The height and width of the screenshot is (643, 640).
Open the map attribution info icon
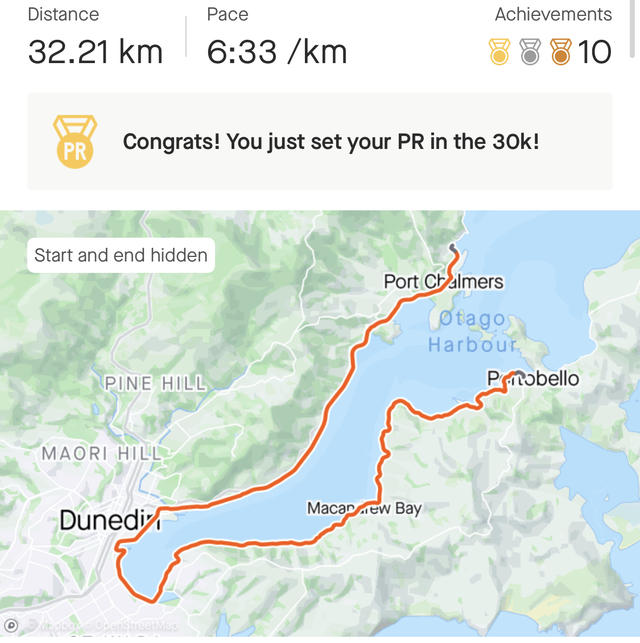pyautogui.click(x=11, y=626)
